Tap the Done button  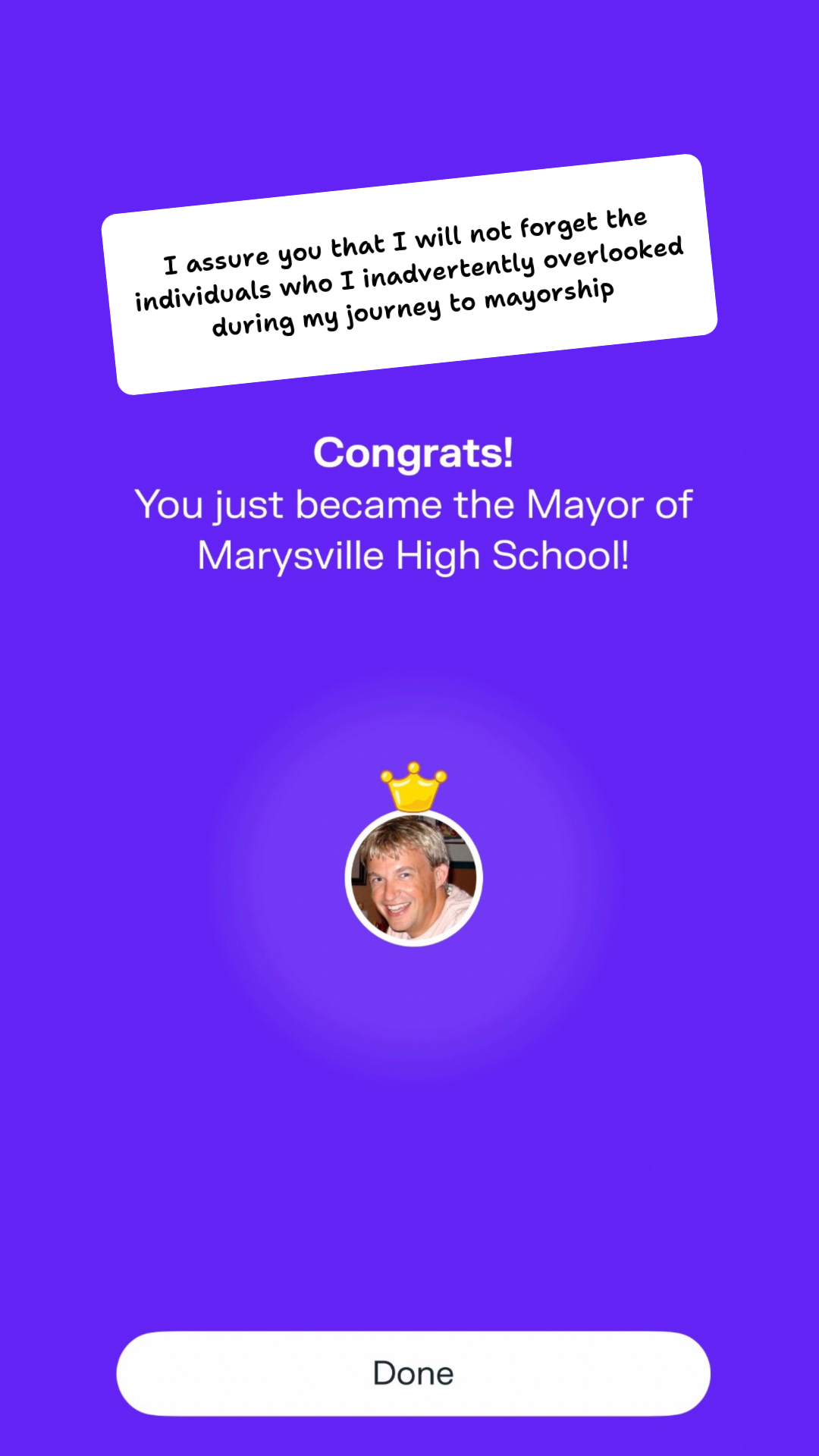[x=413, y=1373]
